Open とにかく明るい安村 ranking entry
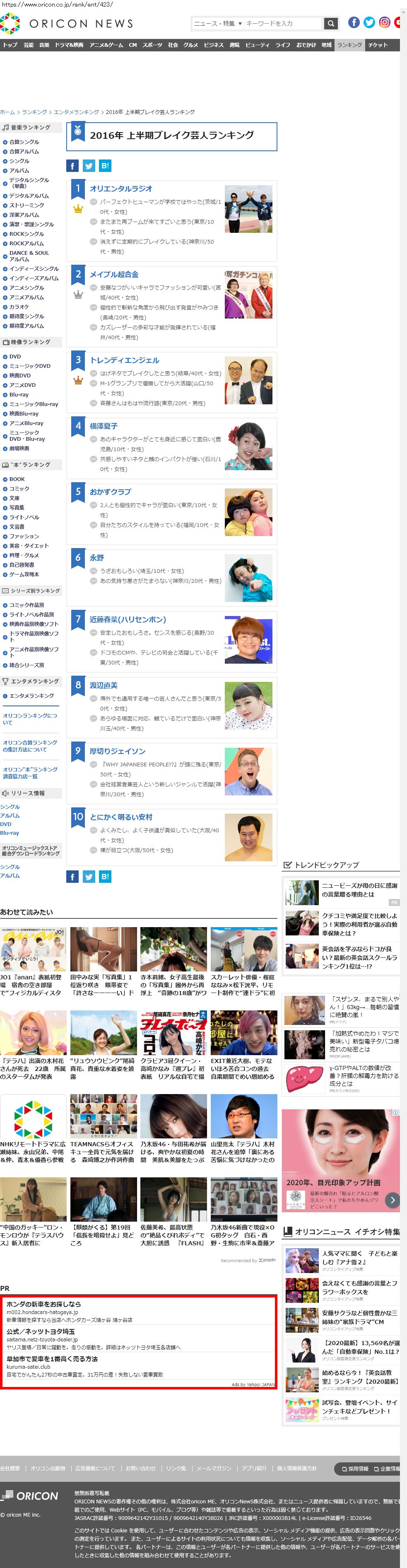 point(121,817)
